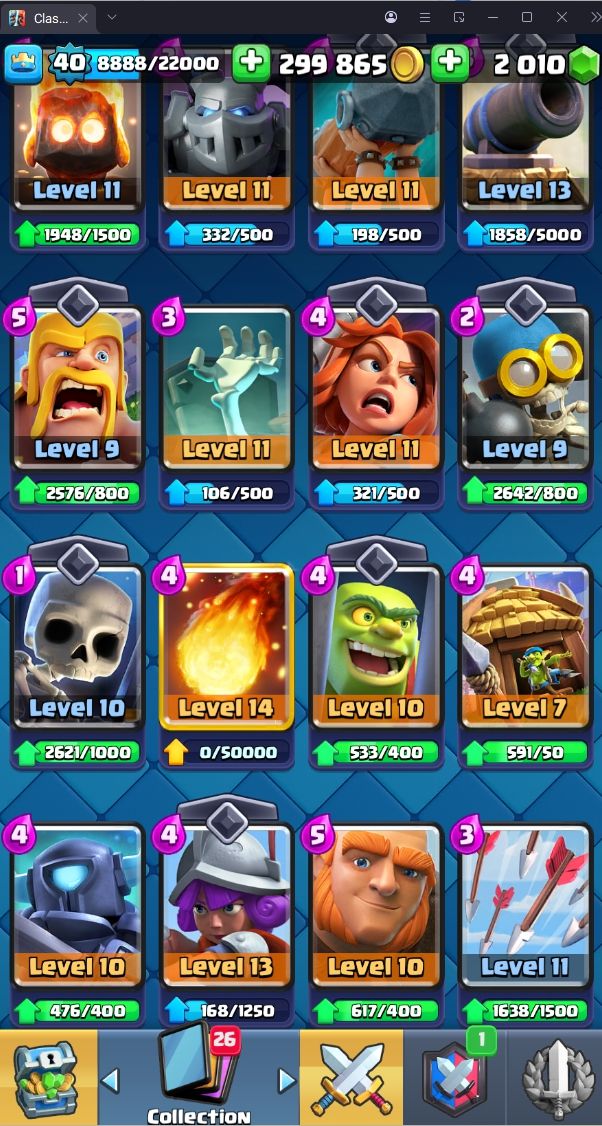This screenshot has width=602, height=1126.
Task: Tap the green plus to buy gems
Action: (x=450, y=64)
